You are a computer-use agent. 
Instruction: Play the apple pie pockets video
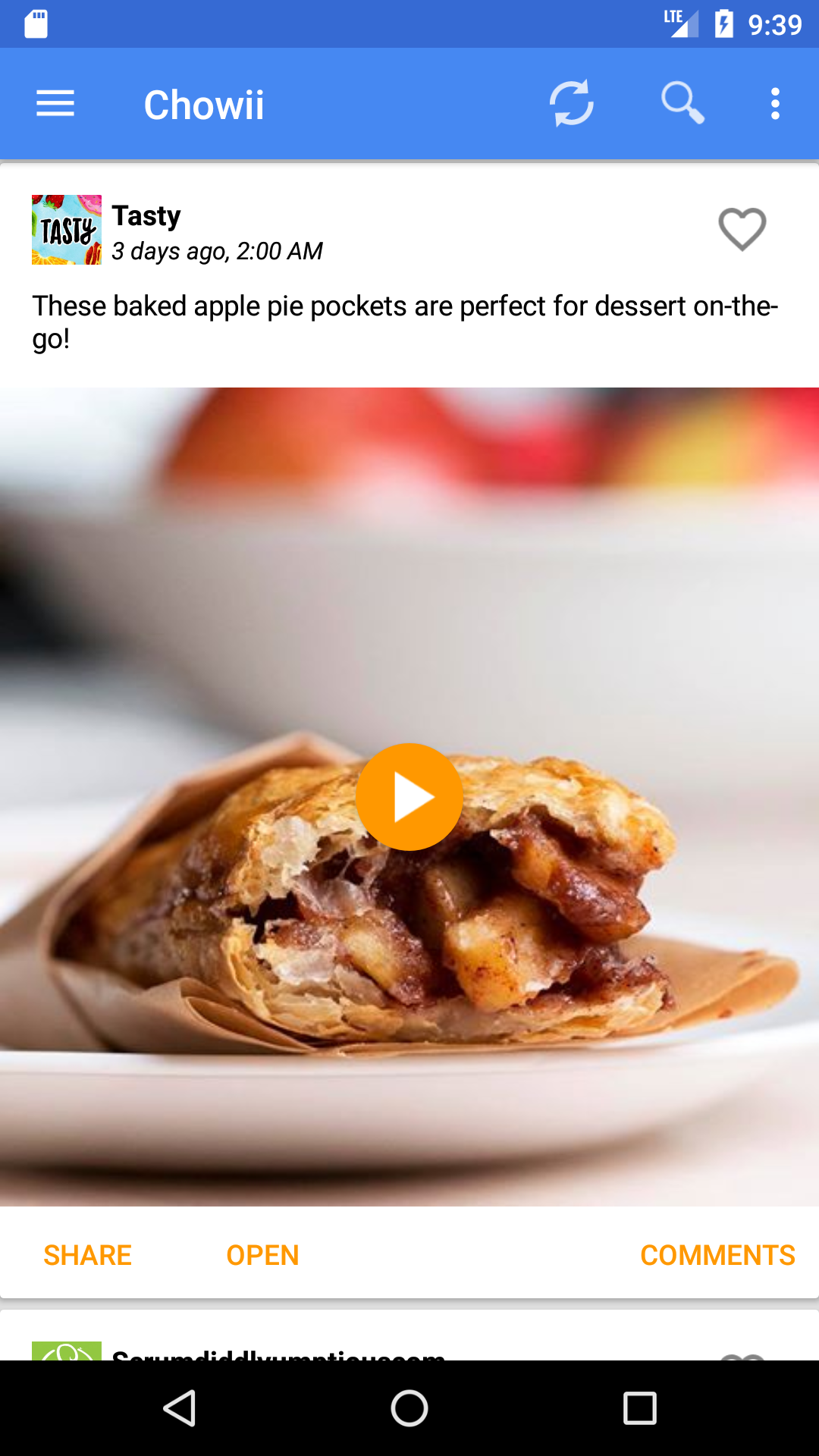click(409, 795)
